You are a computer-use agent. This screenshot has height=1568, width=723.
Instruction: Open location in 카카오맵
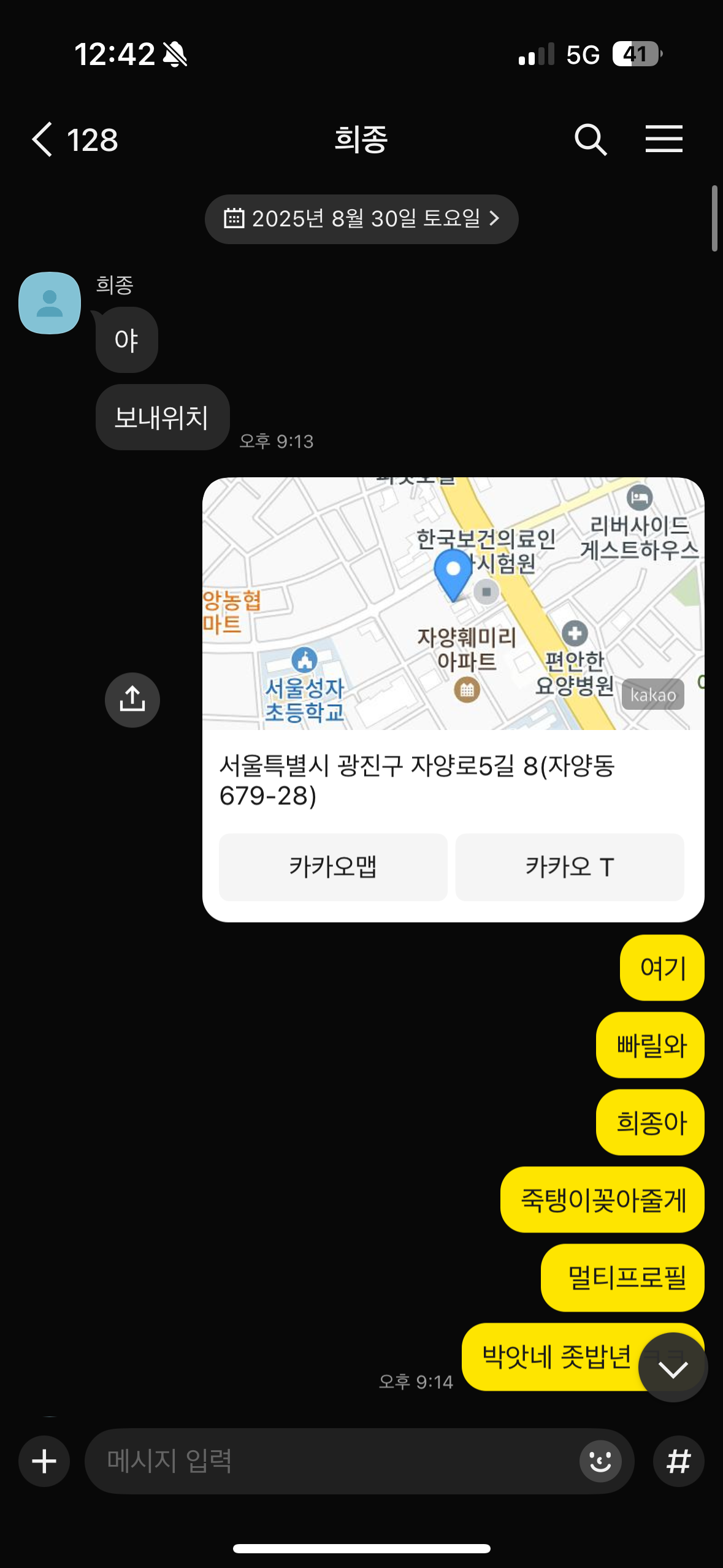333,867
